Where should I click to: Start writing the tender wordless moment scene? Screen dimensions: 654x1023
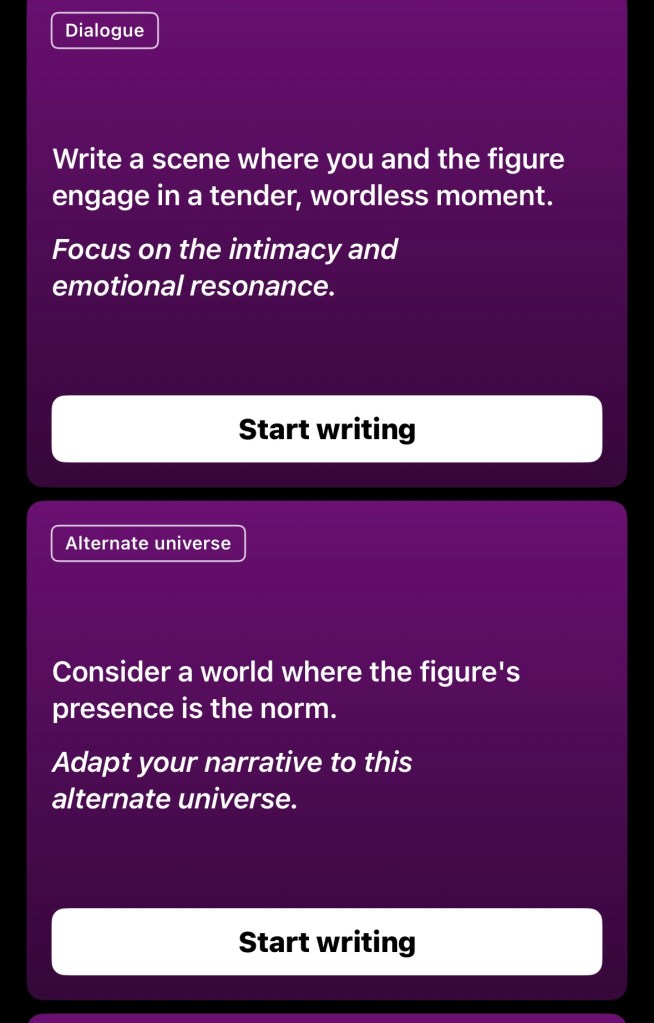[326, 429]
